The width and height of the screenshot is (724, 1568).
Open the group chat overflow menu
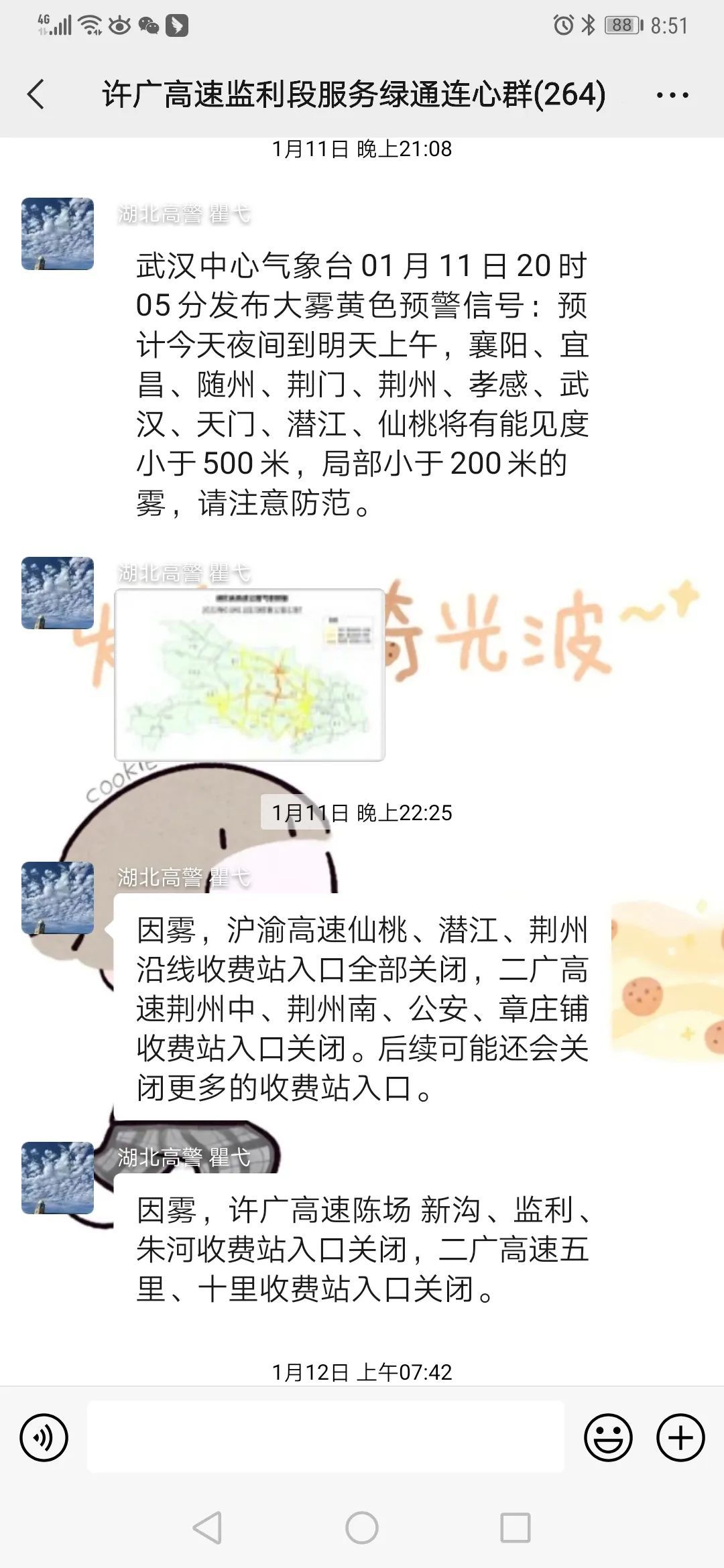(672, 95)
